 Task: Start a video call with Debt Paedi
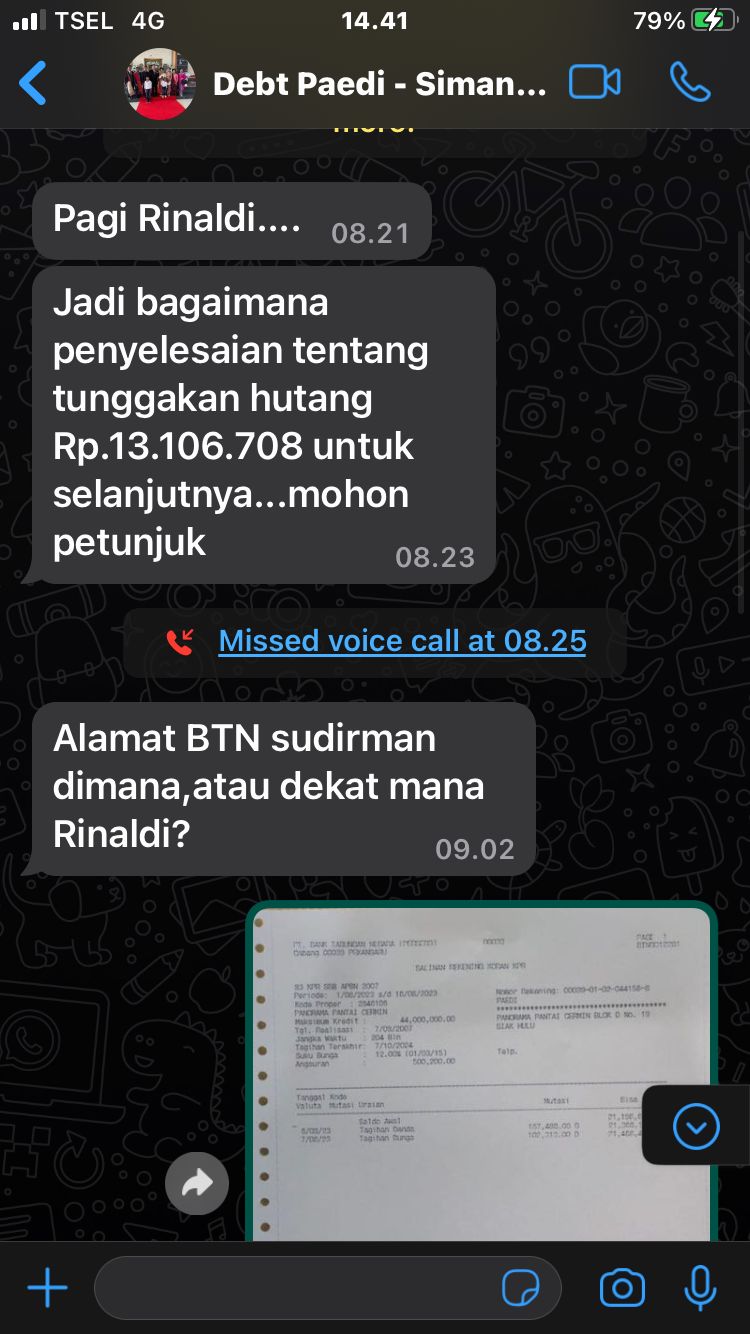595,83
